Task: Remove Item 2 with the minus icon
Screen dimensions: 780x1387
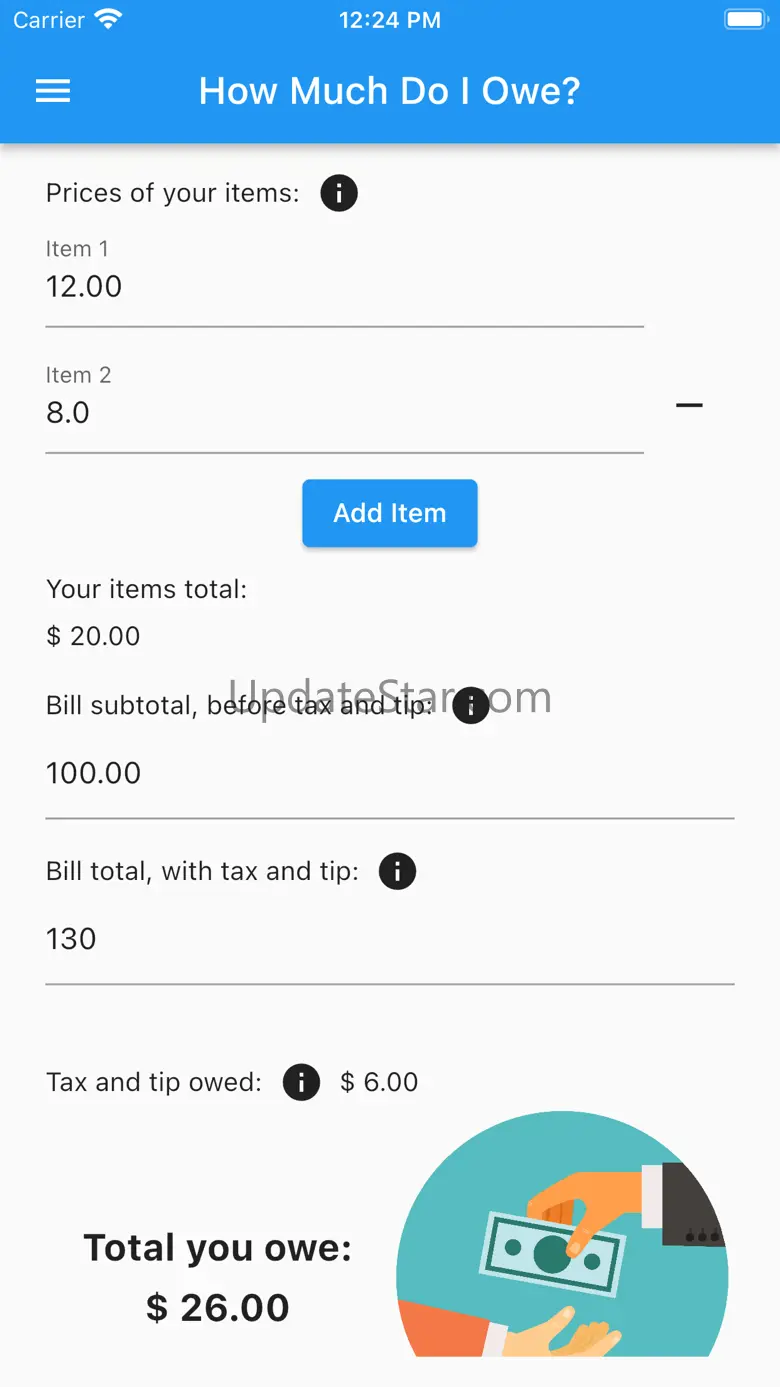Action: (689, 405)
